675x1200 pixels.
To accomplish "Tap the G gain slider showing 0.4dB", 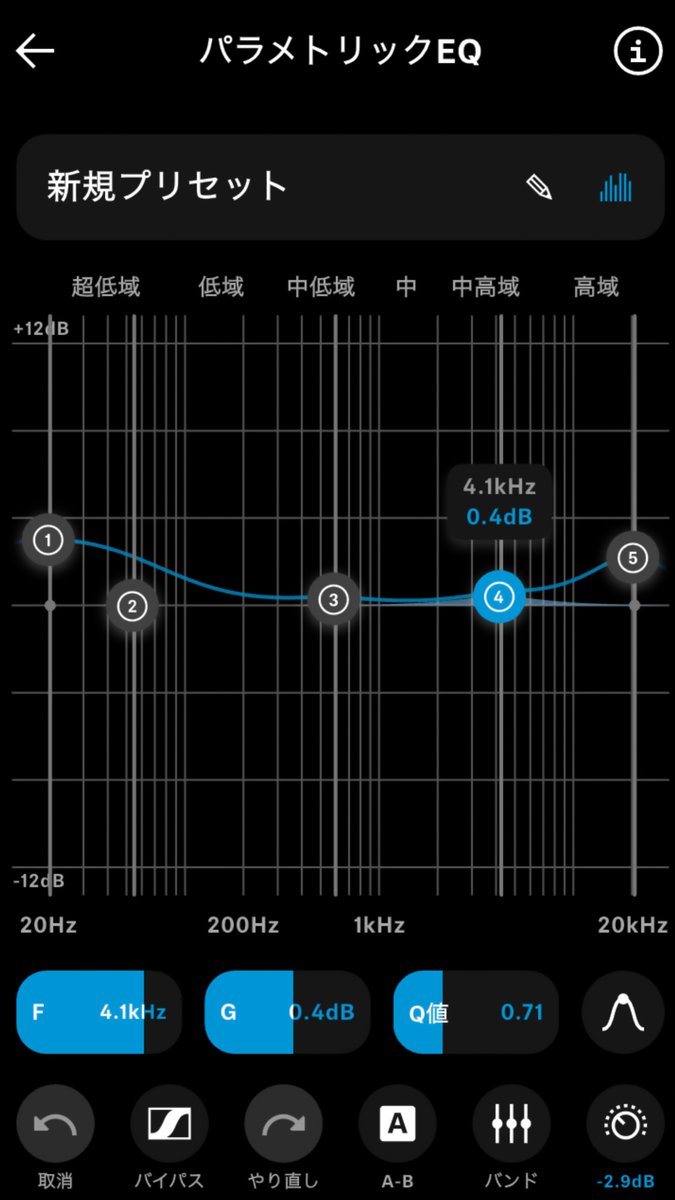I will 287,1012.
